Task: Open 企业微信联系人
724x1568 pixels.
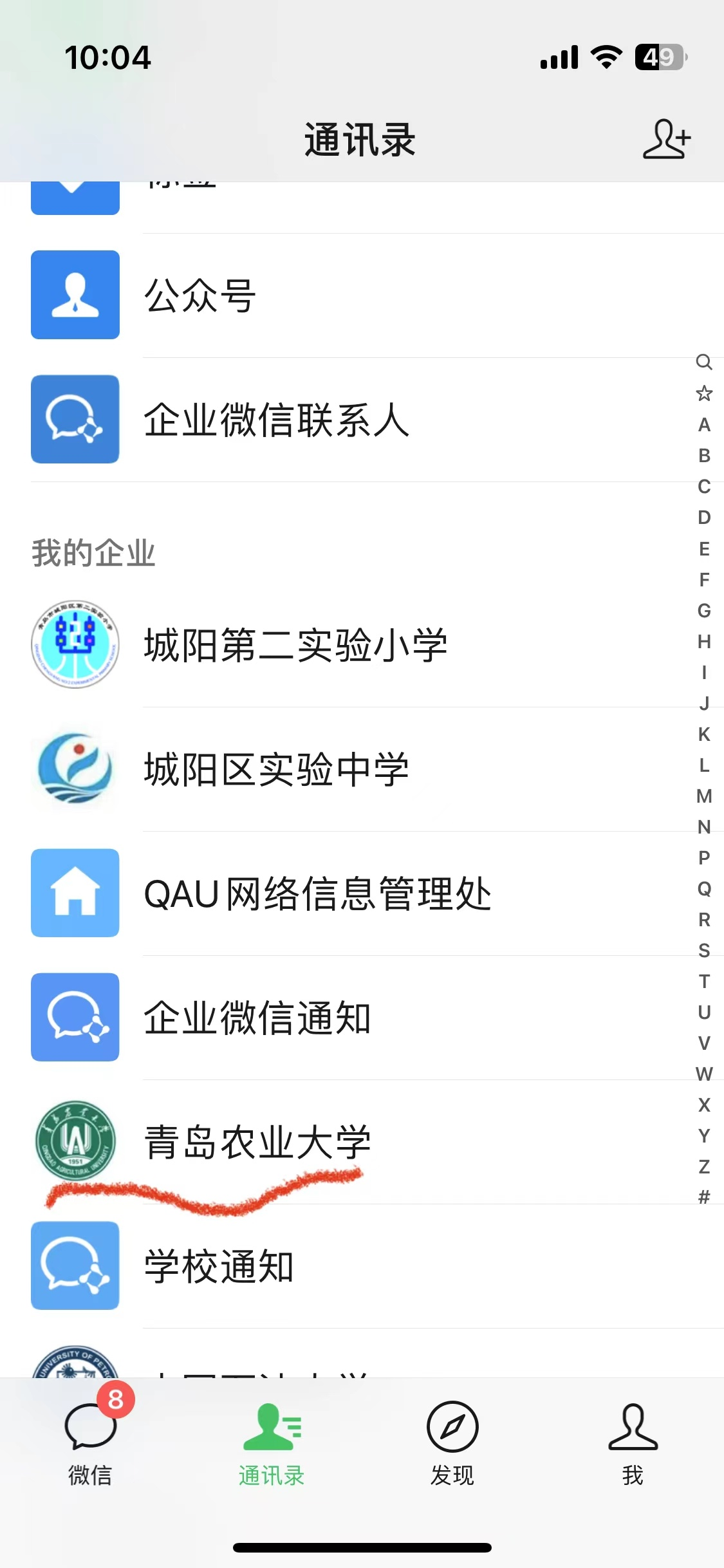Action: click(x=362, y=420)
